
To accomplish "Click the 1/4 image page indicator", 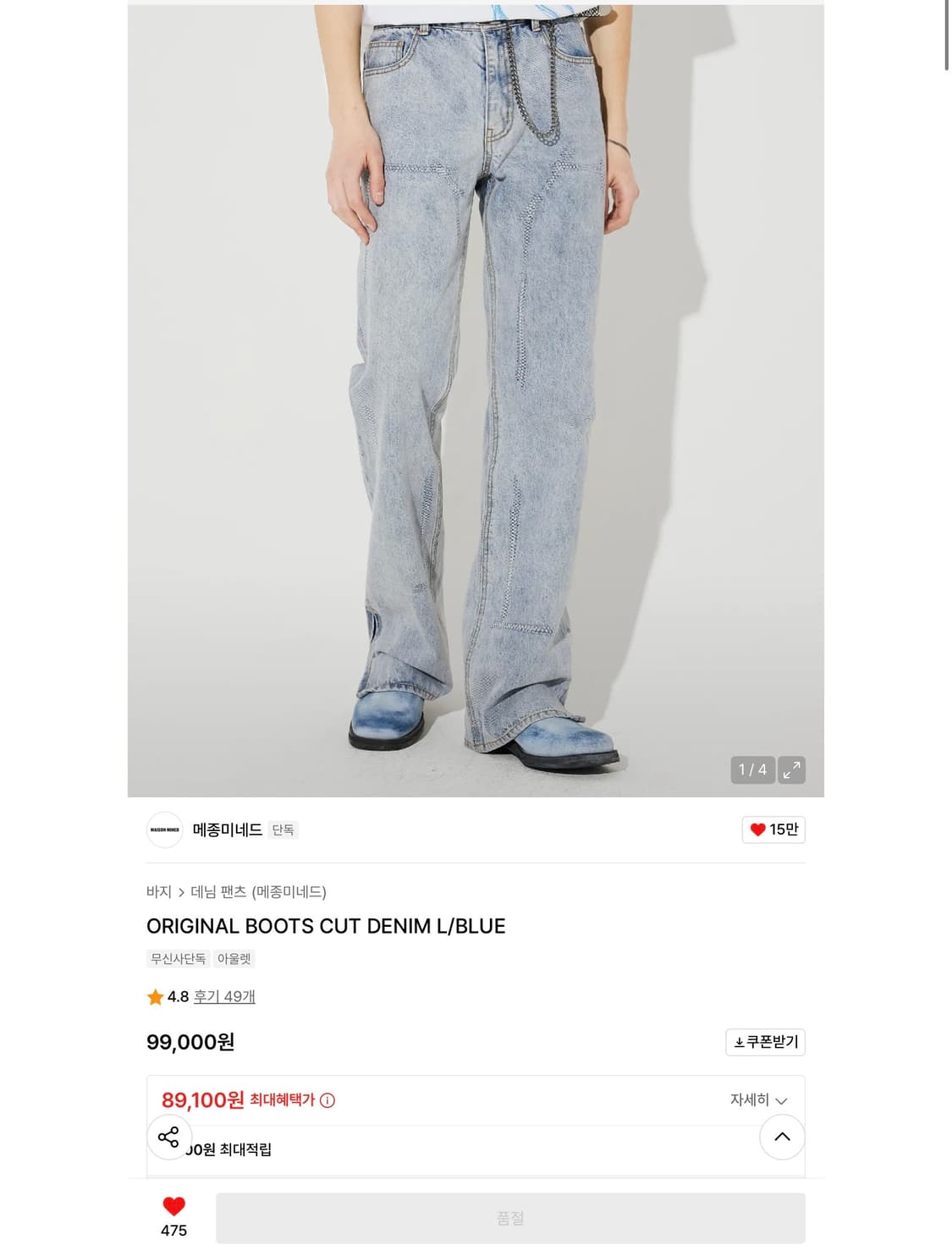I will [x=751, y=770].
